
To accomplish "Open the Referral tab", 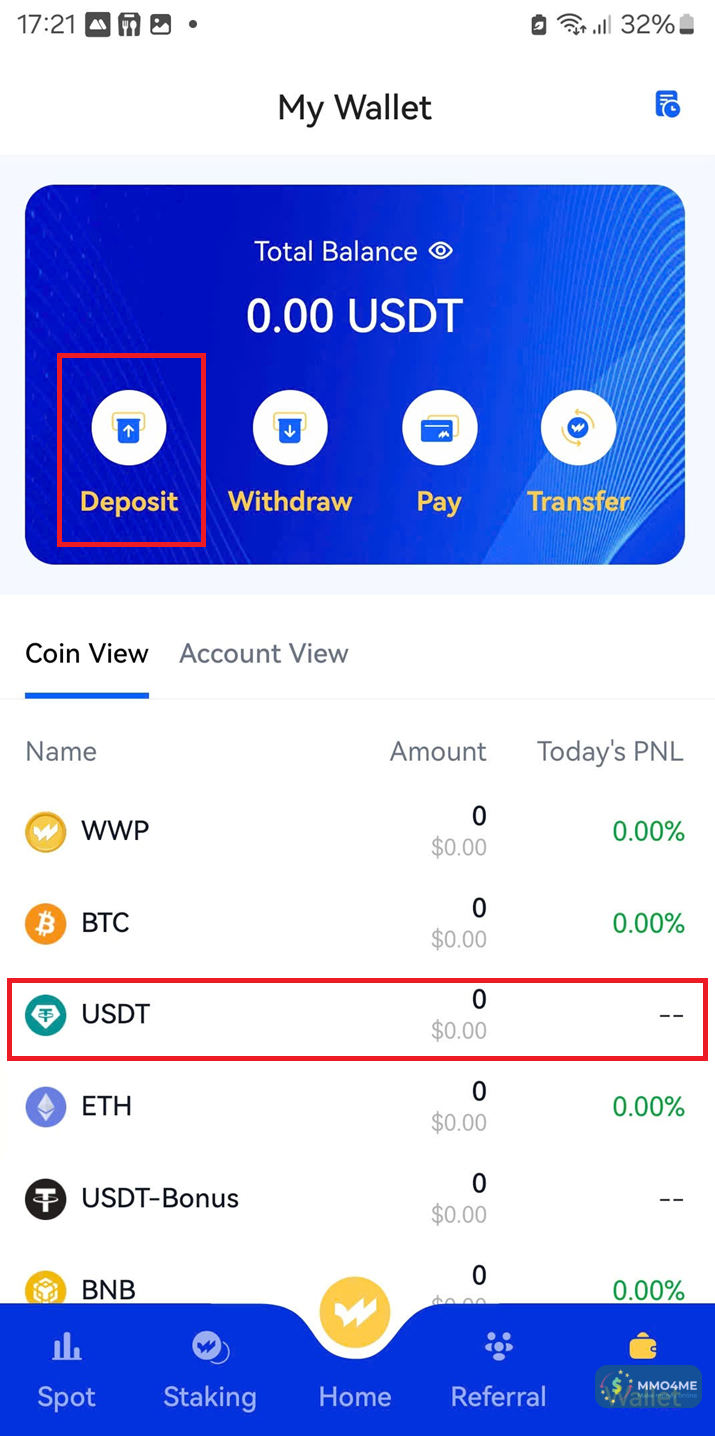I will pos(498,1371).
